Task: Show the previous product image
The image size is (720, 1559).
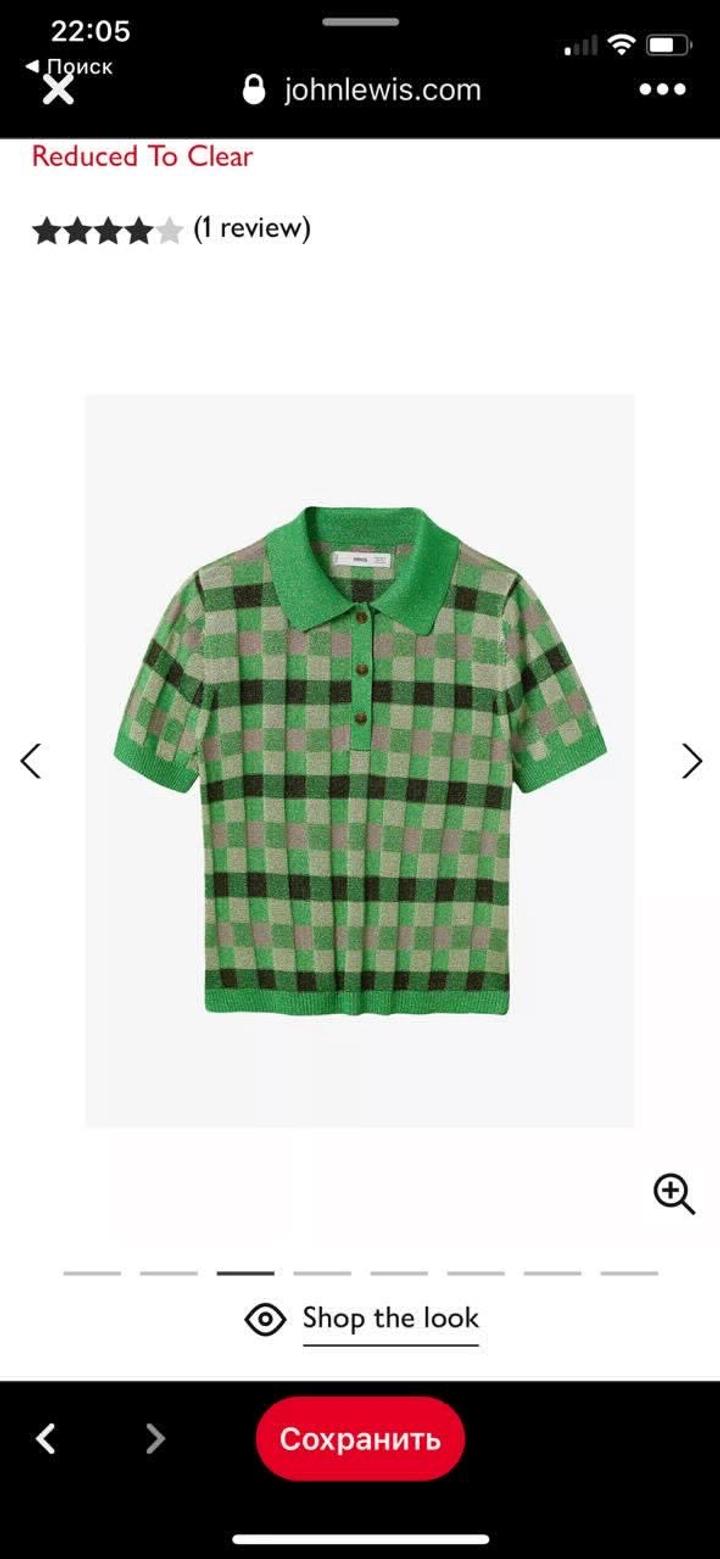Action: pos(31,761)
